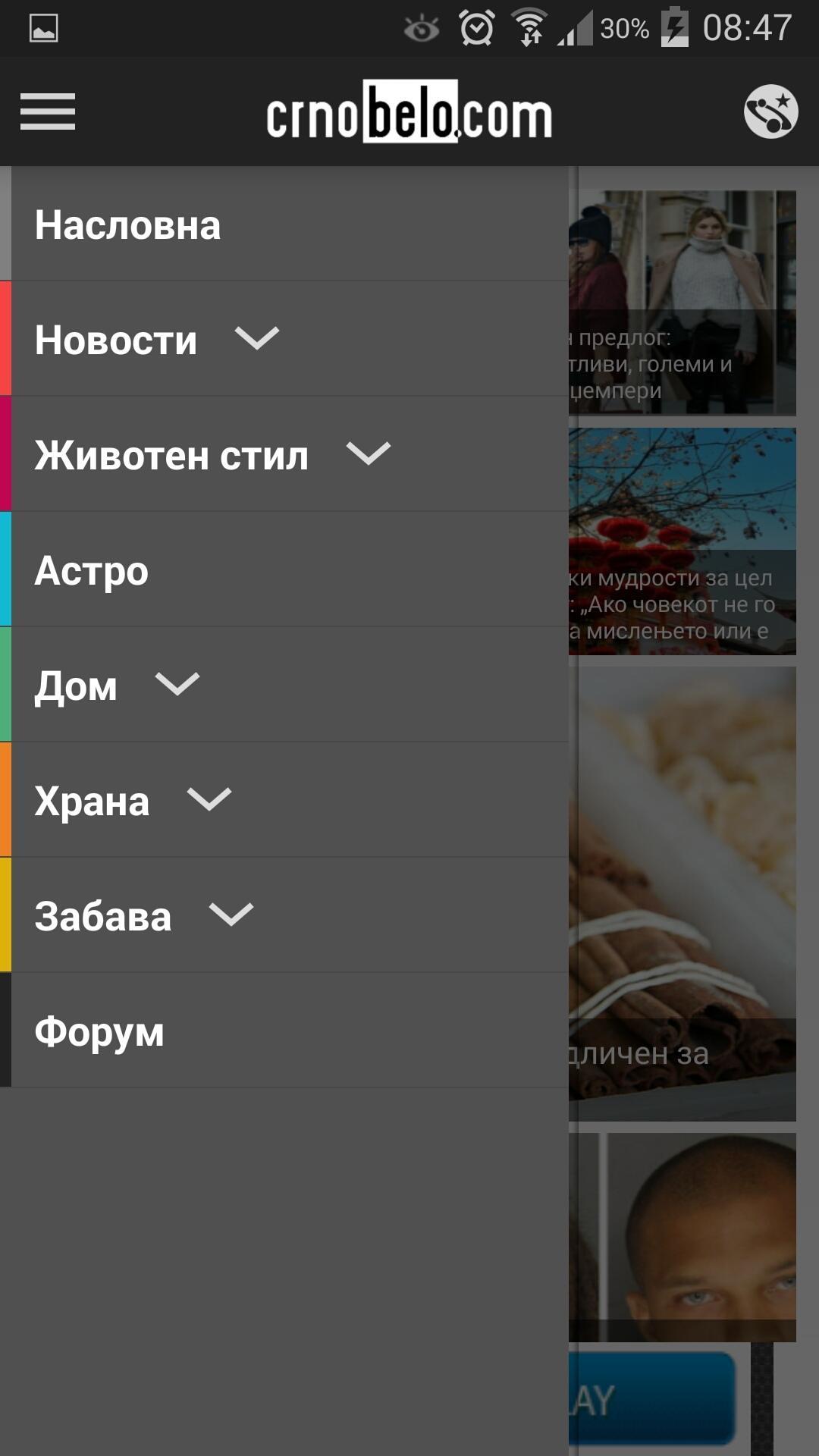Open the article about џемпери fashion
The height and width of the screenshot is (1456, 819).
pyautogui.click(x=682, y=303)
